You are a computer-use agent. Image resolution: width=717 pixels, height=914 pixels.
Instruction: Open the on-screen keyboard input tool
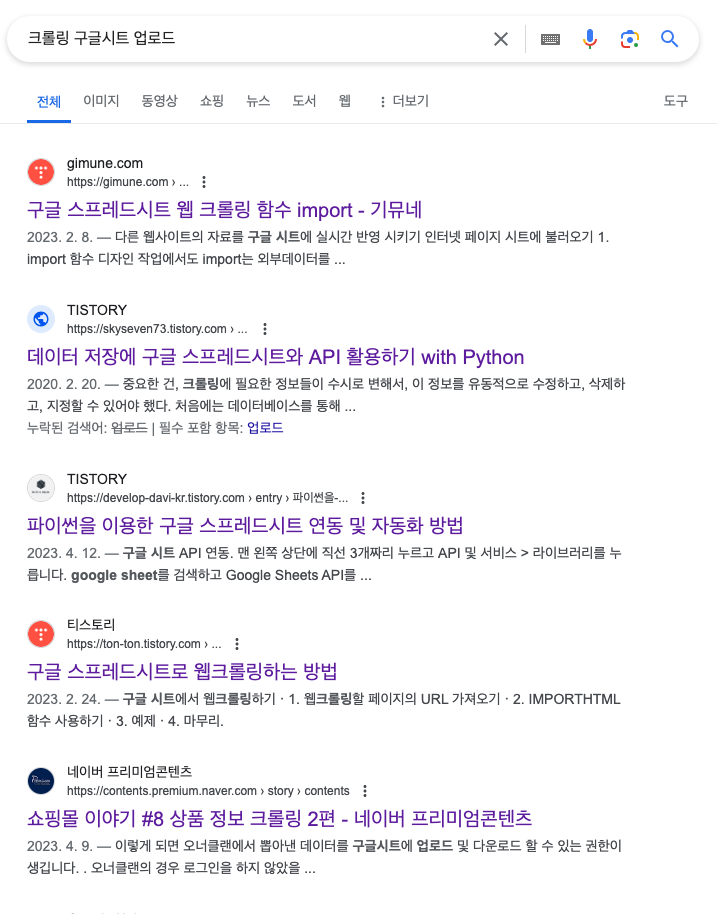click(550, 39)
